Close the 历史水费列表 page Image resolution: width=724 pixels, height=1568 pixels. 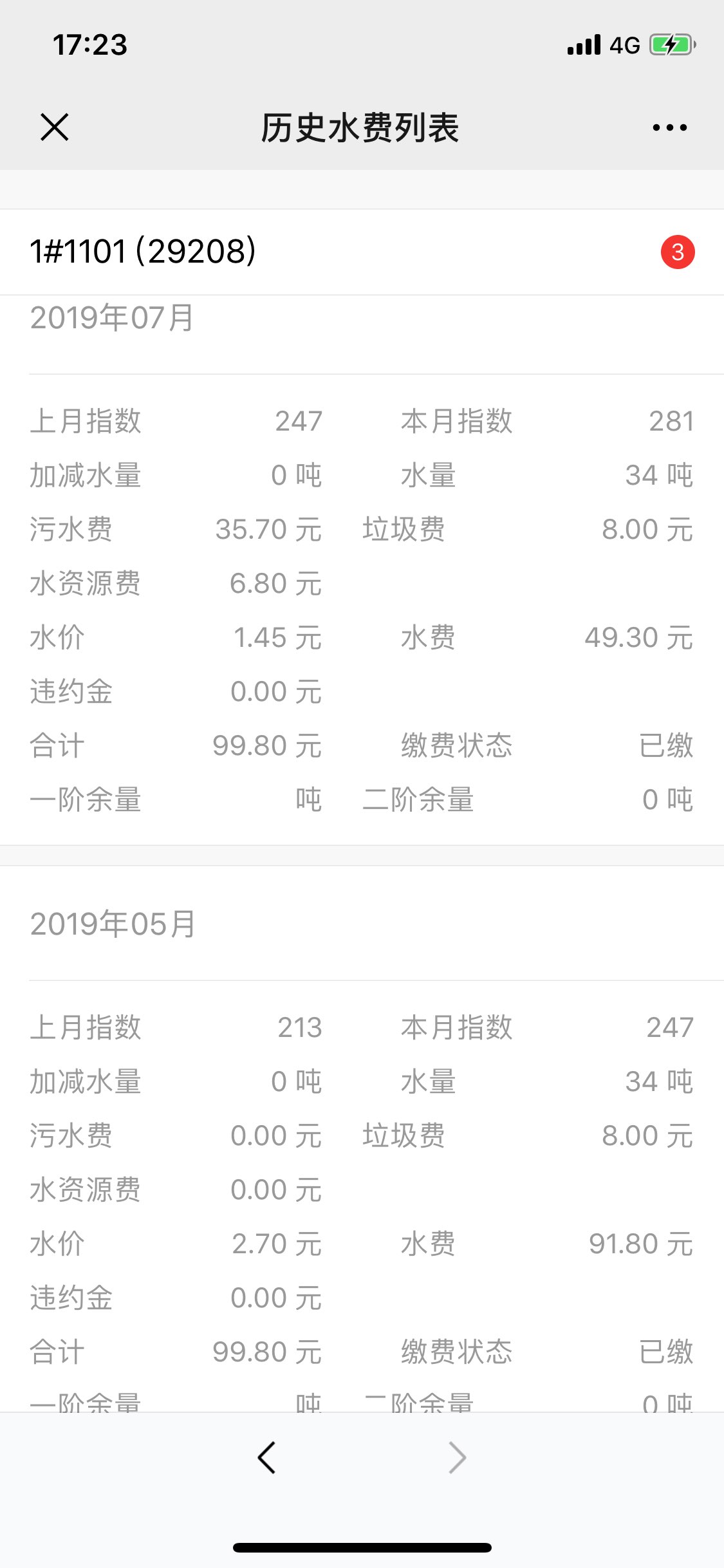point(54,127)
